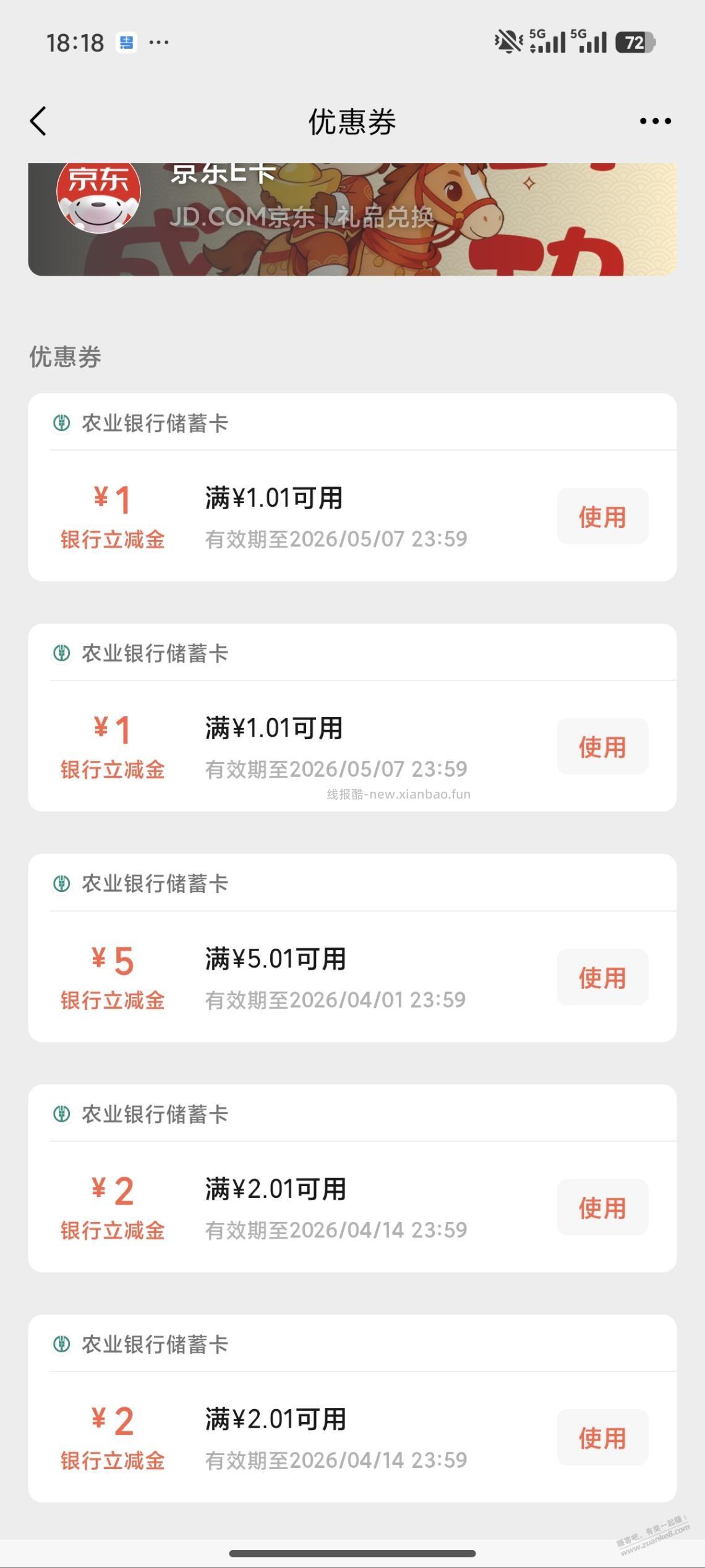Tap 使用 on the last ¥2 coupon
This screenshot has height=1568, width=705.
point(602,1439)
